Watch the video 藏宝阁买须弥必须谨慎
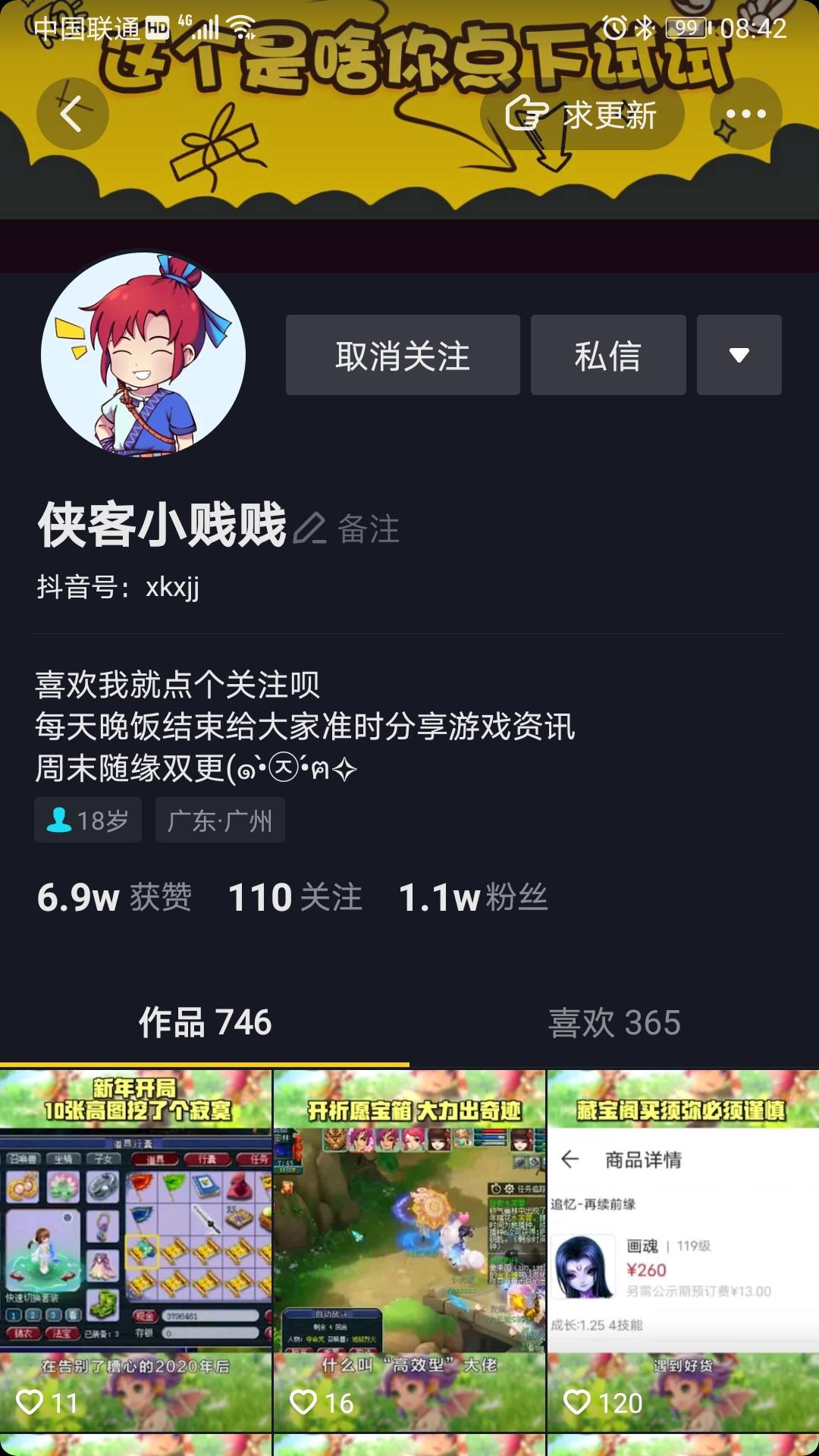 (x=682, y=1250)
